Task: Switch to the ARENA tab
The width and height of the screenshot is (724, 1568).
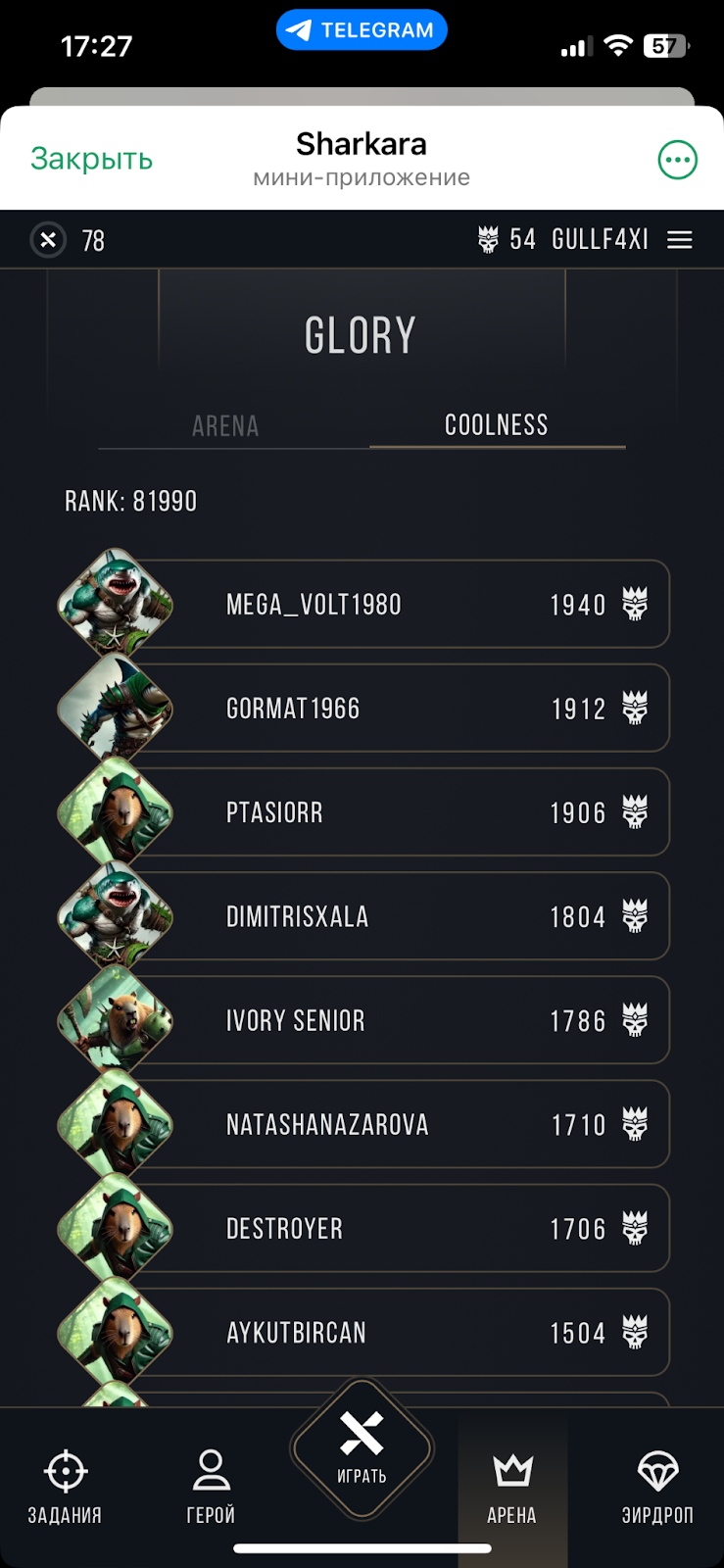Action: (225, 426)
